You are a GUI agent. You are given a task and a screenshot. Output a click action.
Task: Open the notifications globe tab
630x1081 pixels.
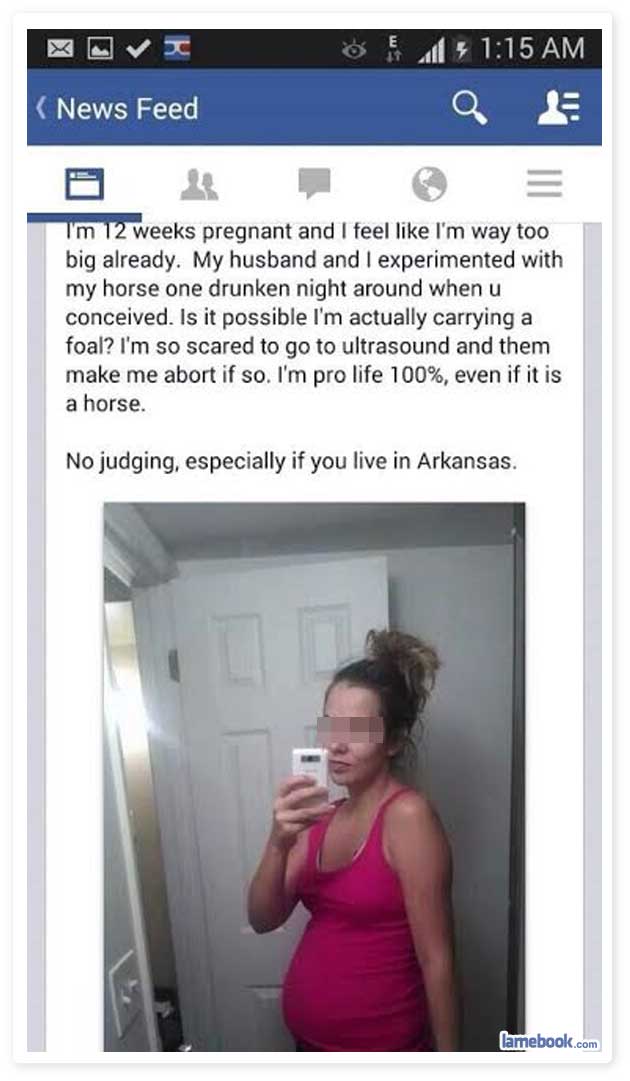coord(429,184)
